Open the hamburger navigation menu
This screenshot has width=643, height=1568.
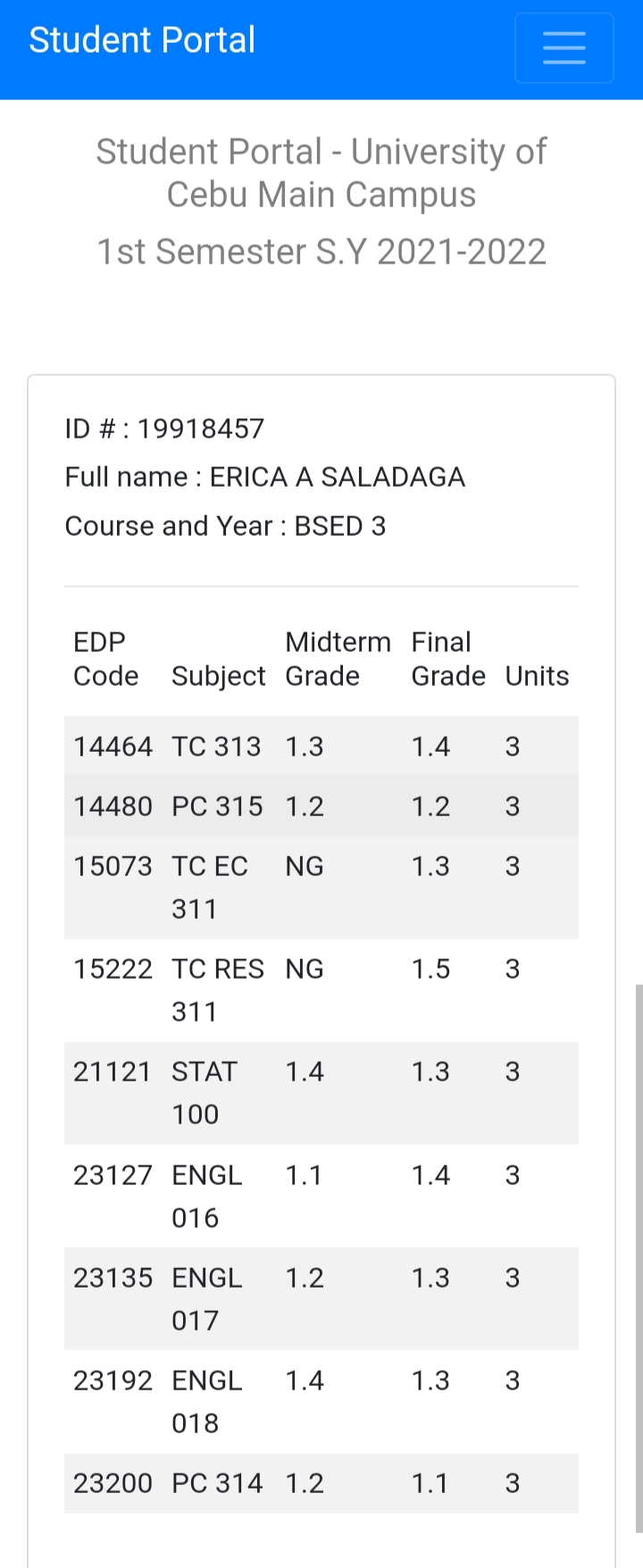564,48
